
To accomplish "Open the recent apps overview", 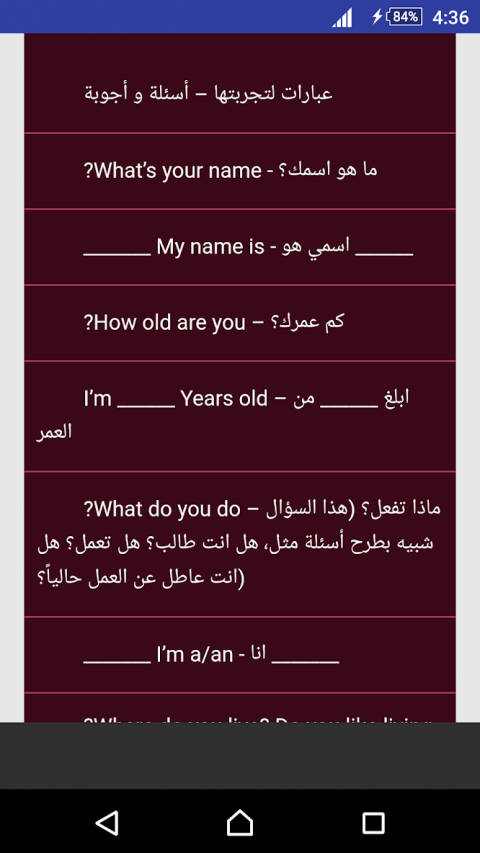I will click(x=373, y=823).
